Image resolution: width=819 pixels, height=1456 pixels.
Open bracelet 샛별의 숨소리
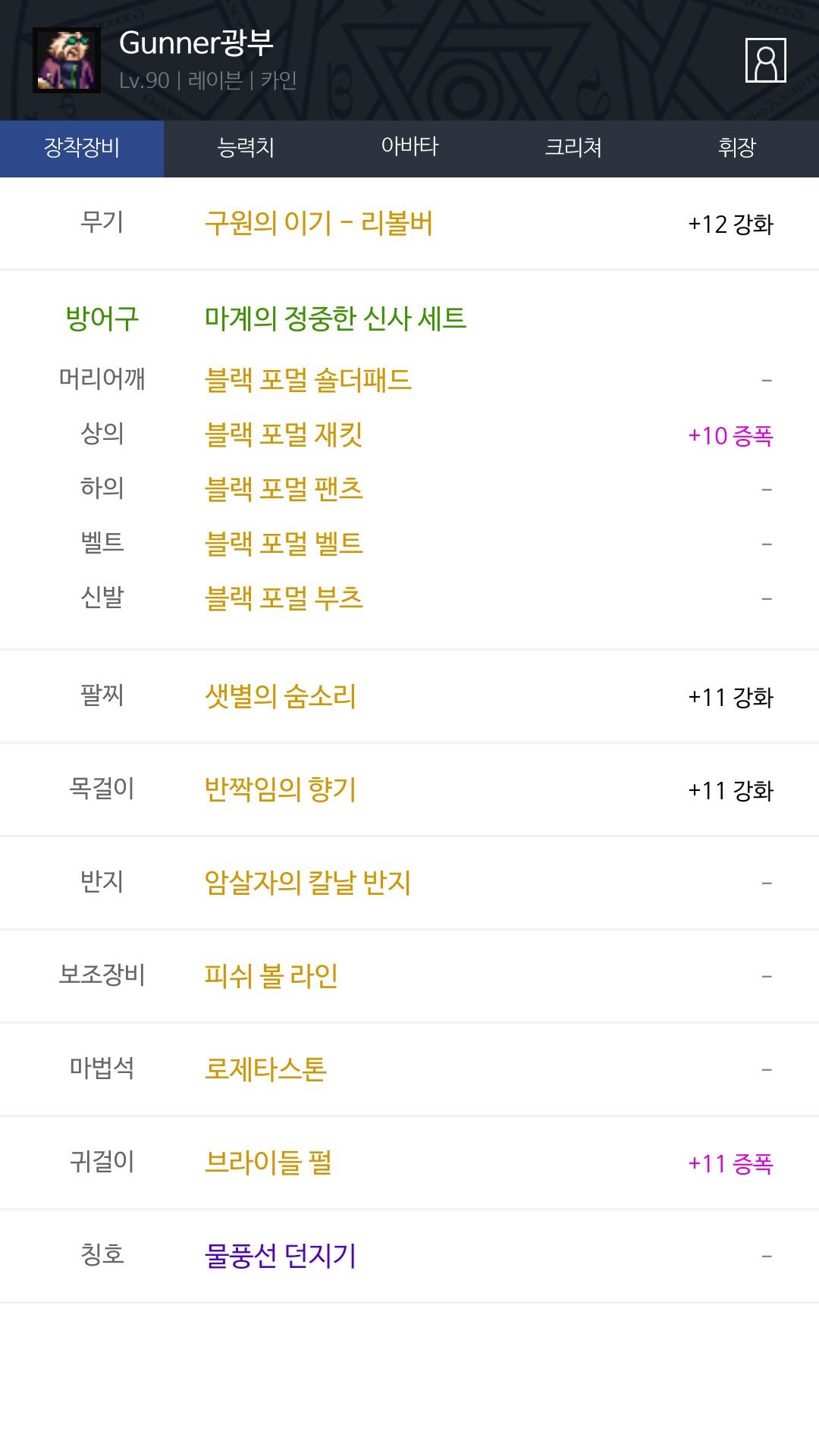point(281,696)
